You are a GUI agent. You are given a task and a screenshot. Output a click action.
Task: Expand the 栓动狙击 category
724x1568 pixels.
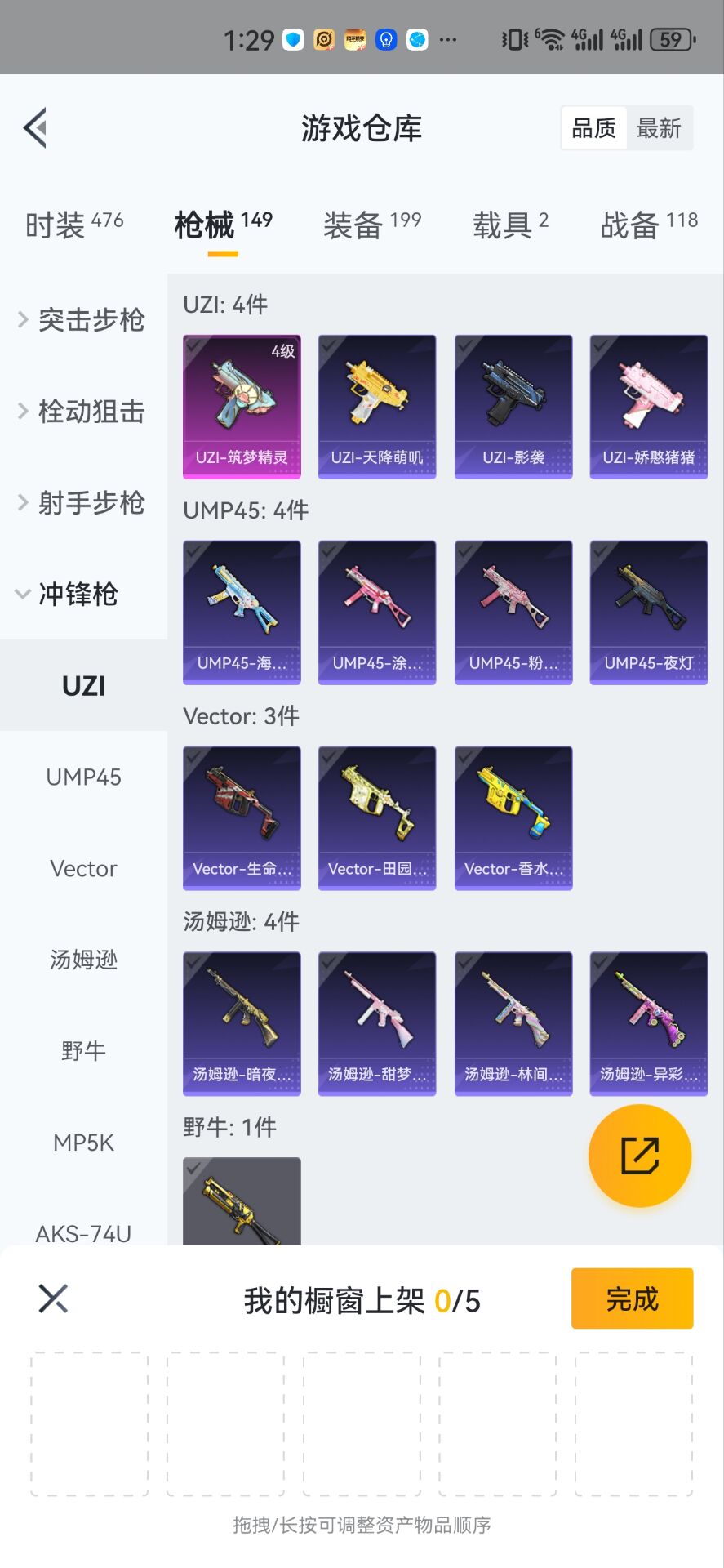[82, 411]
